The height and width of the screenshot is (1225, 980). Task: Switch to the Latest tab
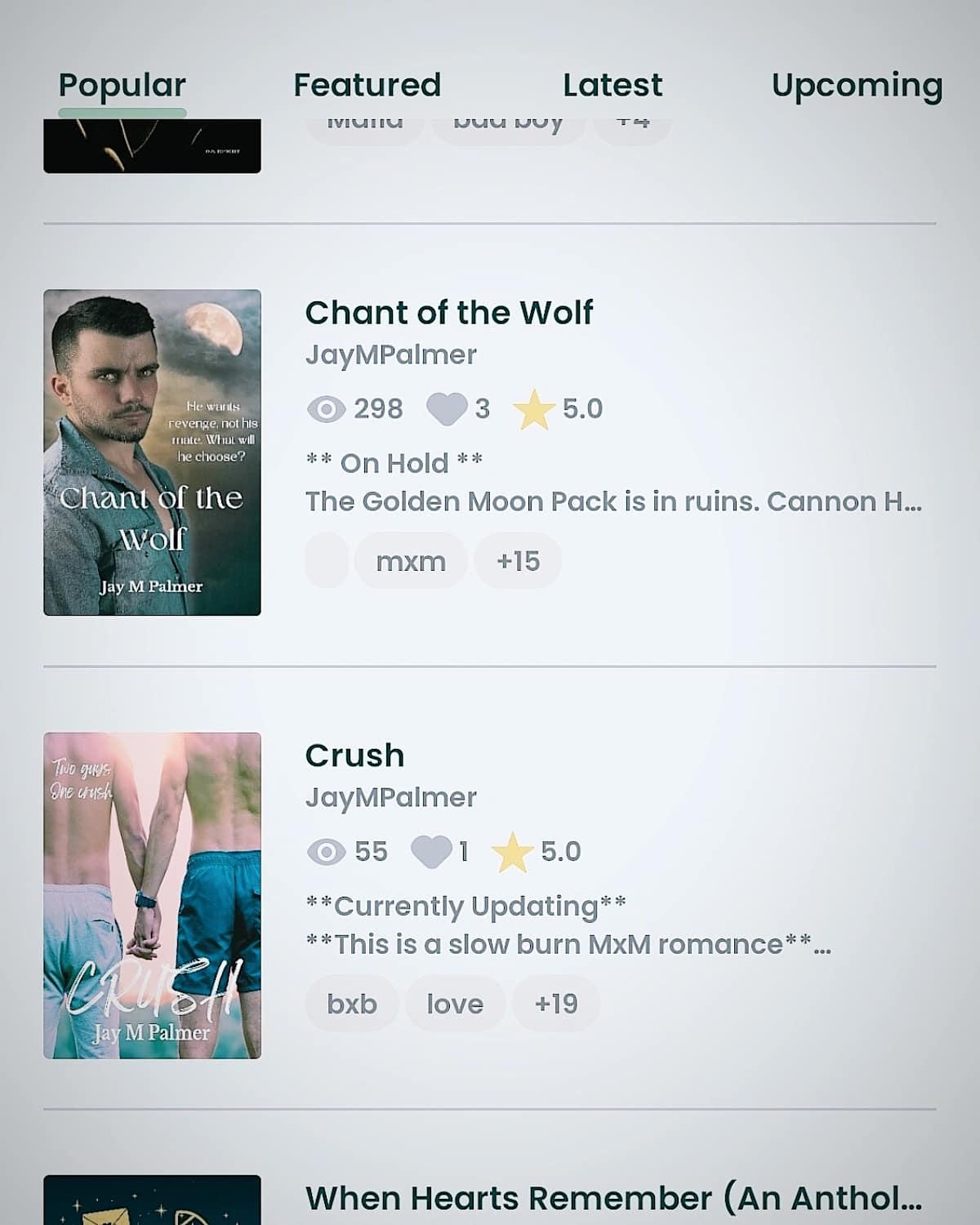tap(612, 85)
